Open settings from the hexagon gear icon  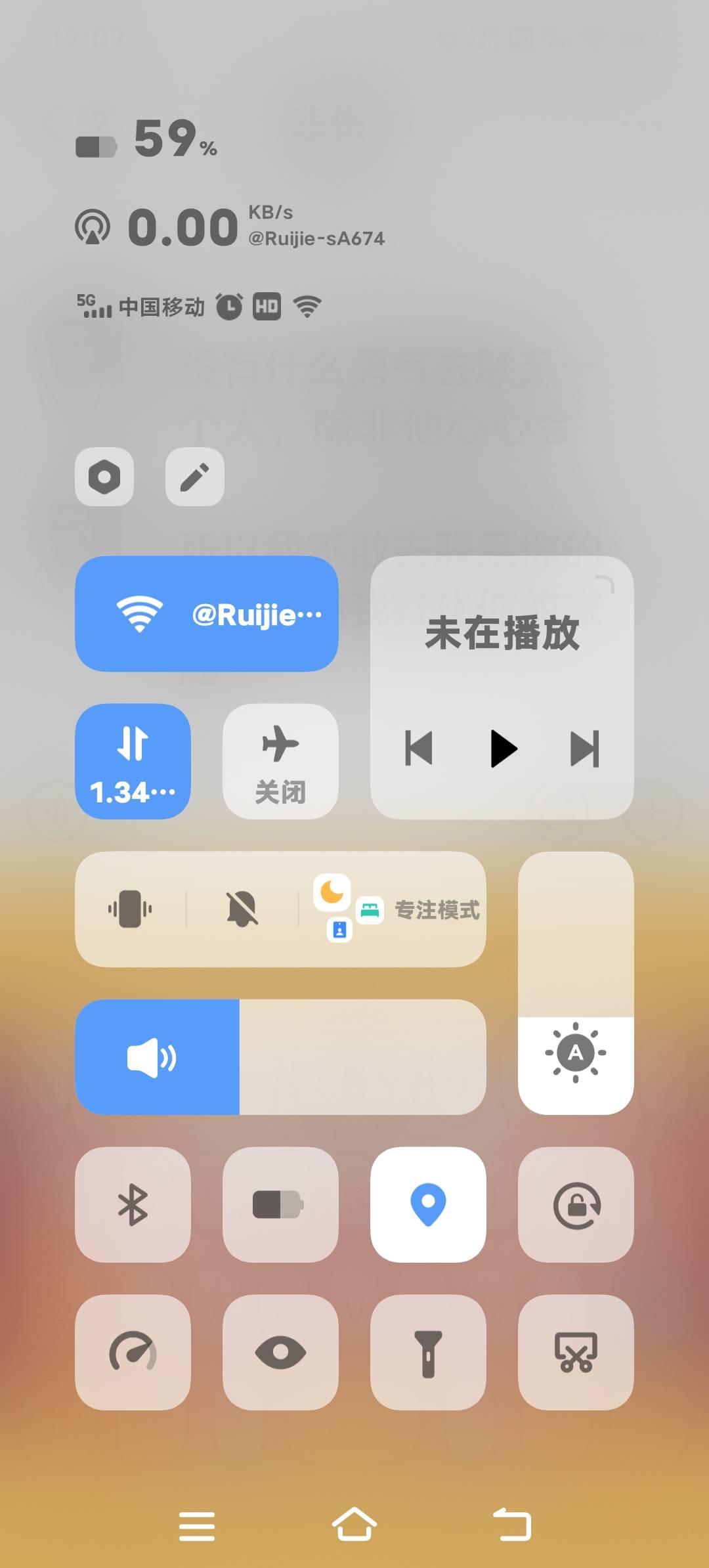104,477
